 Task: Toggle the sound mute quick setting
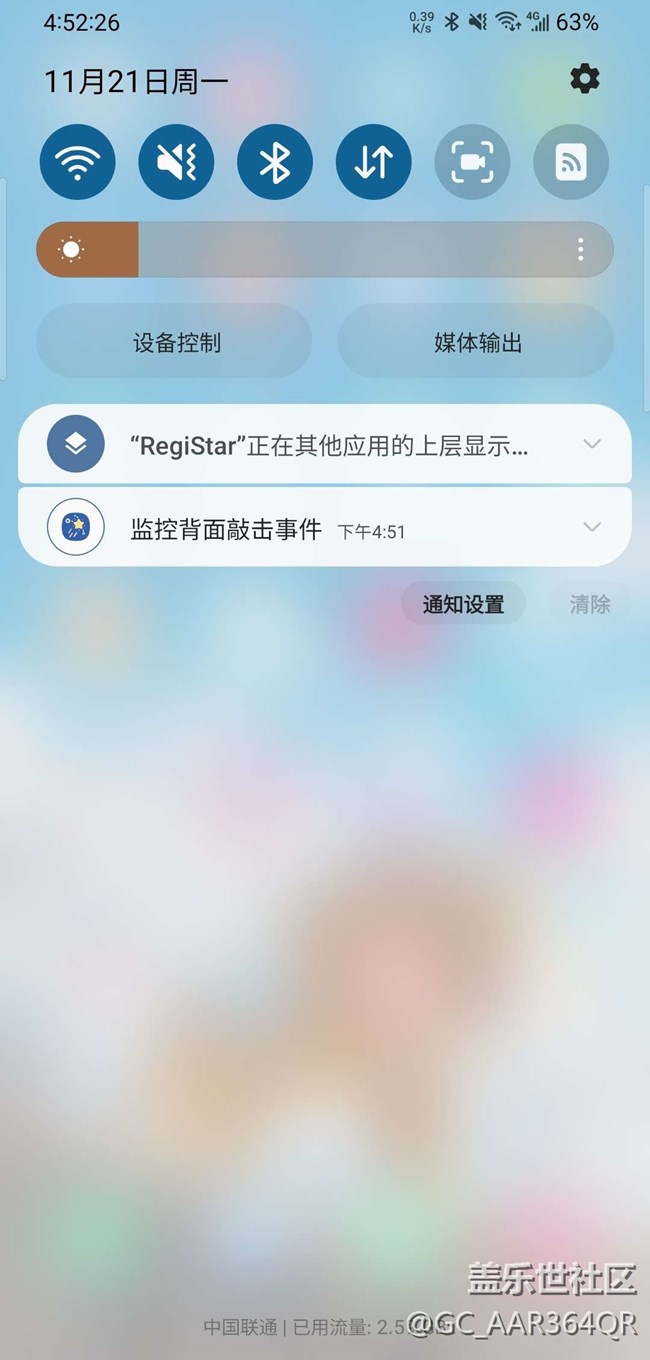(x=176, y=162)
